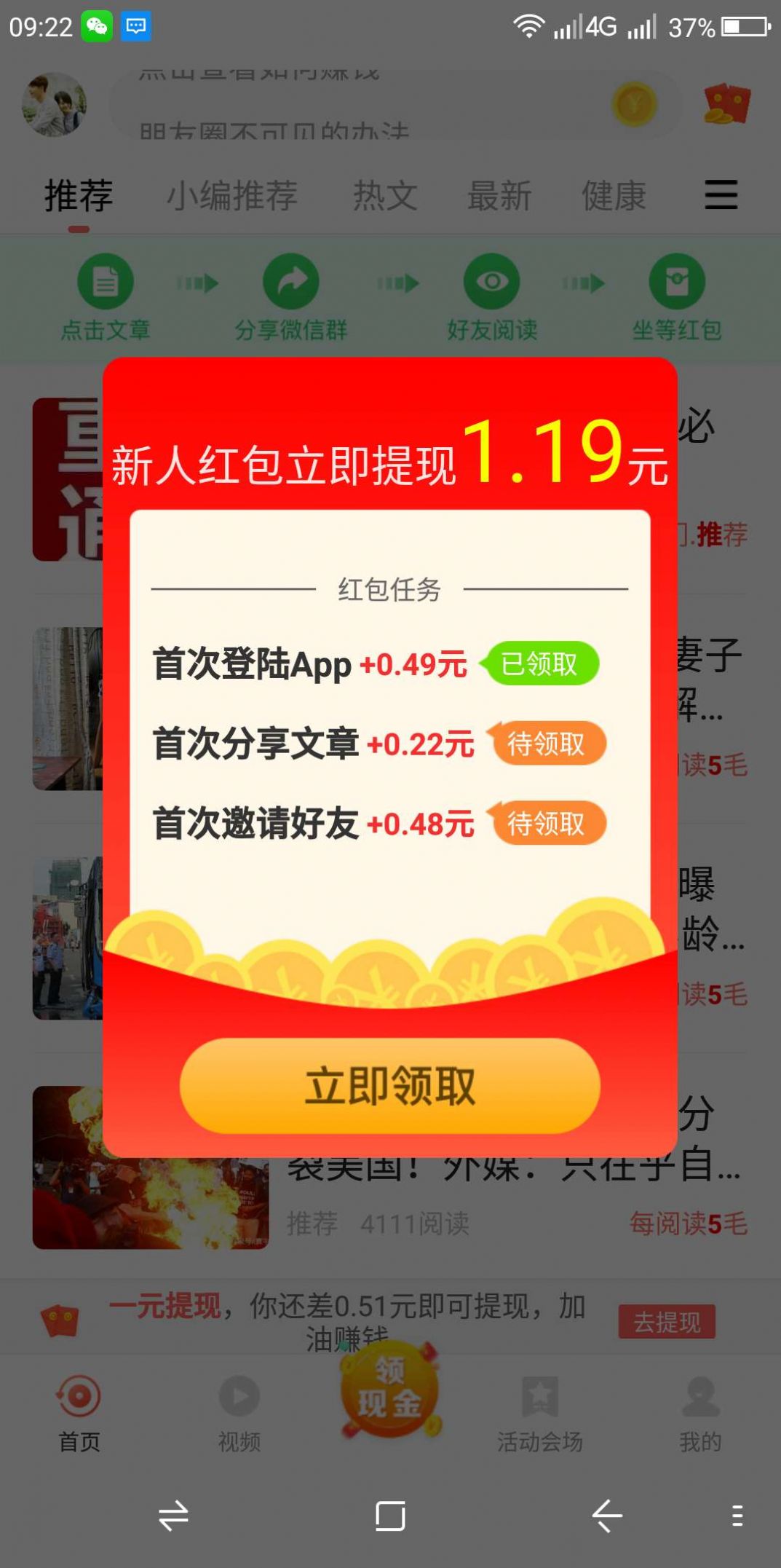Switch to the 健康 tab
This screenshot has width=781, height=1568.
click(x=614, y=195)
